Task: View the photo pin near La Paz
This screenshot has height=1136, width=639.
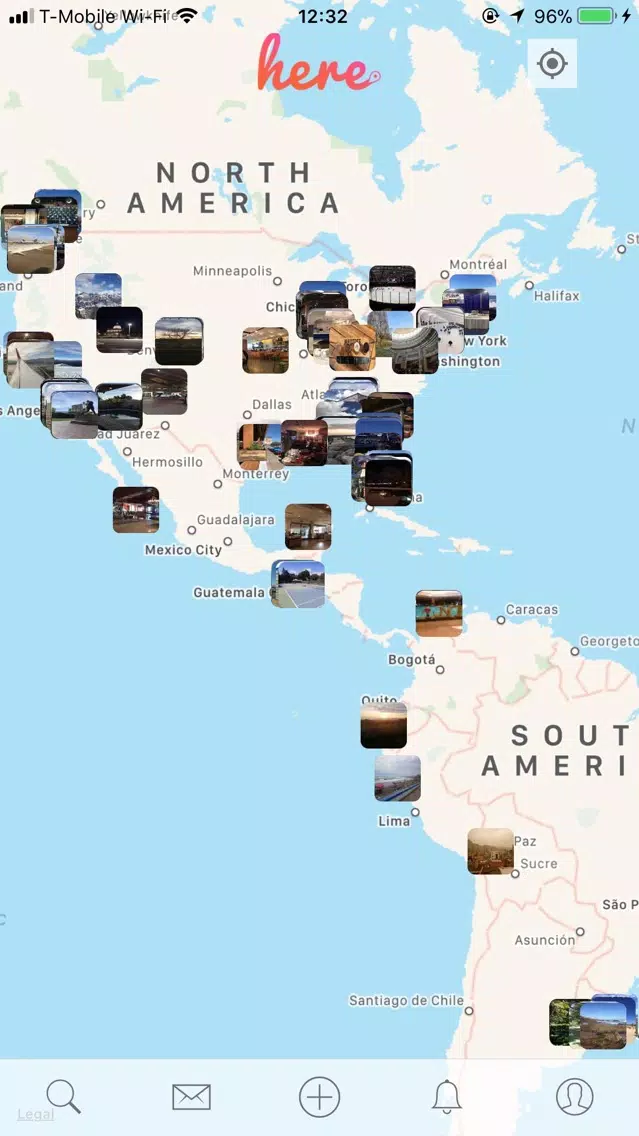Action: point(490,851)
